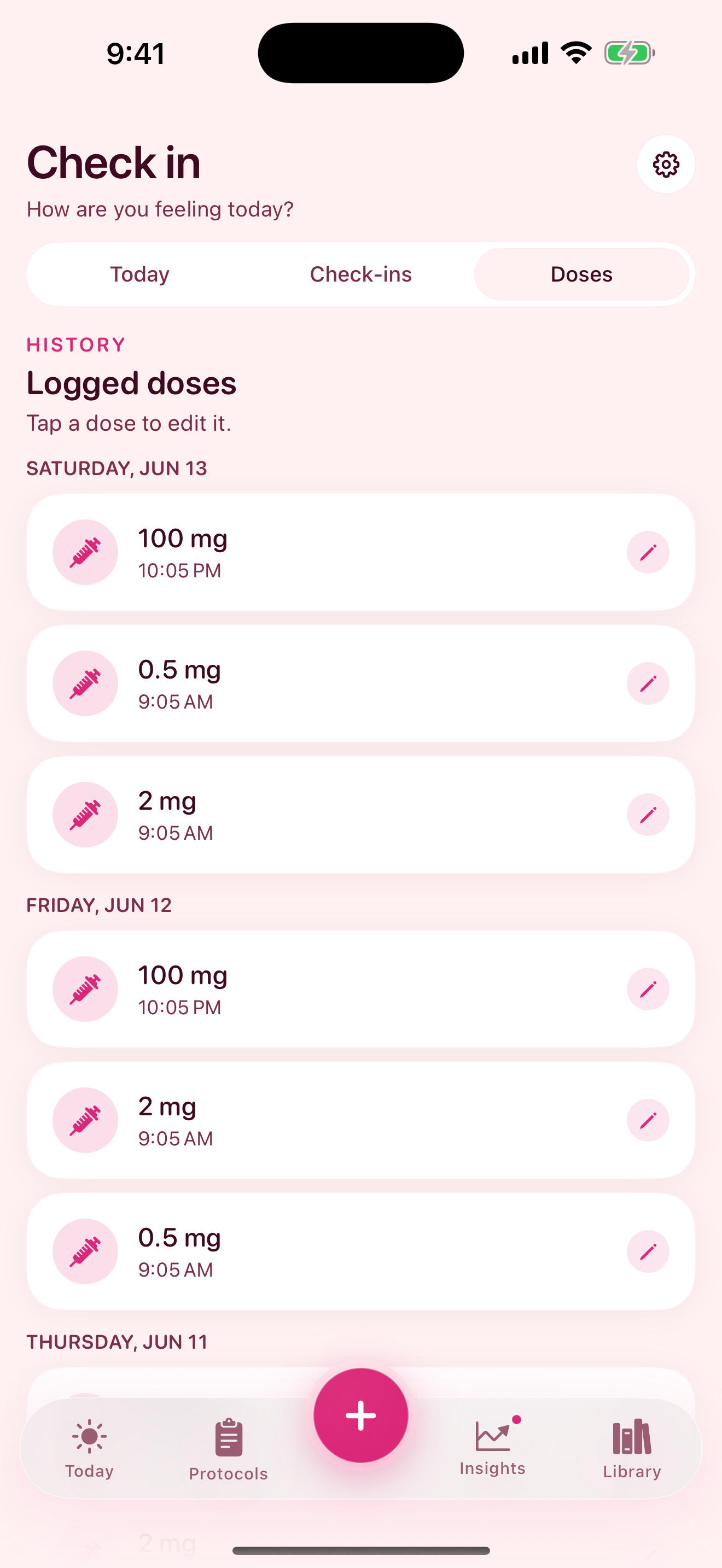Open Friday's 2 mg dose card
The width and height of the screenshot is (722, 1568).
360,1120
